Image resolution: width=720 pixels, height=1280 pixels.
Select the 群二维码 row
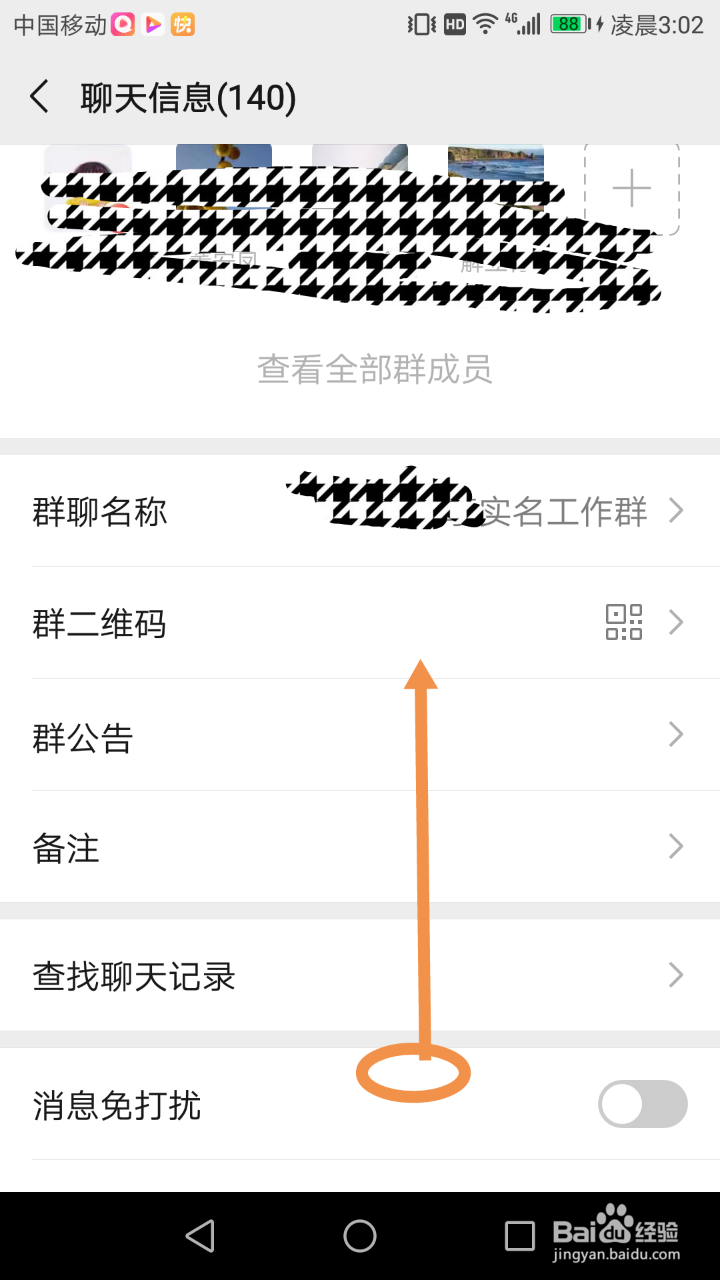pos(300,622)
